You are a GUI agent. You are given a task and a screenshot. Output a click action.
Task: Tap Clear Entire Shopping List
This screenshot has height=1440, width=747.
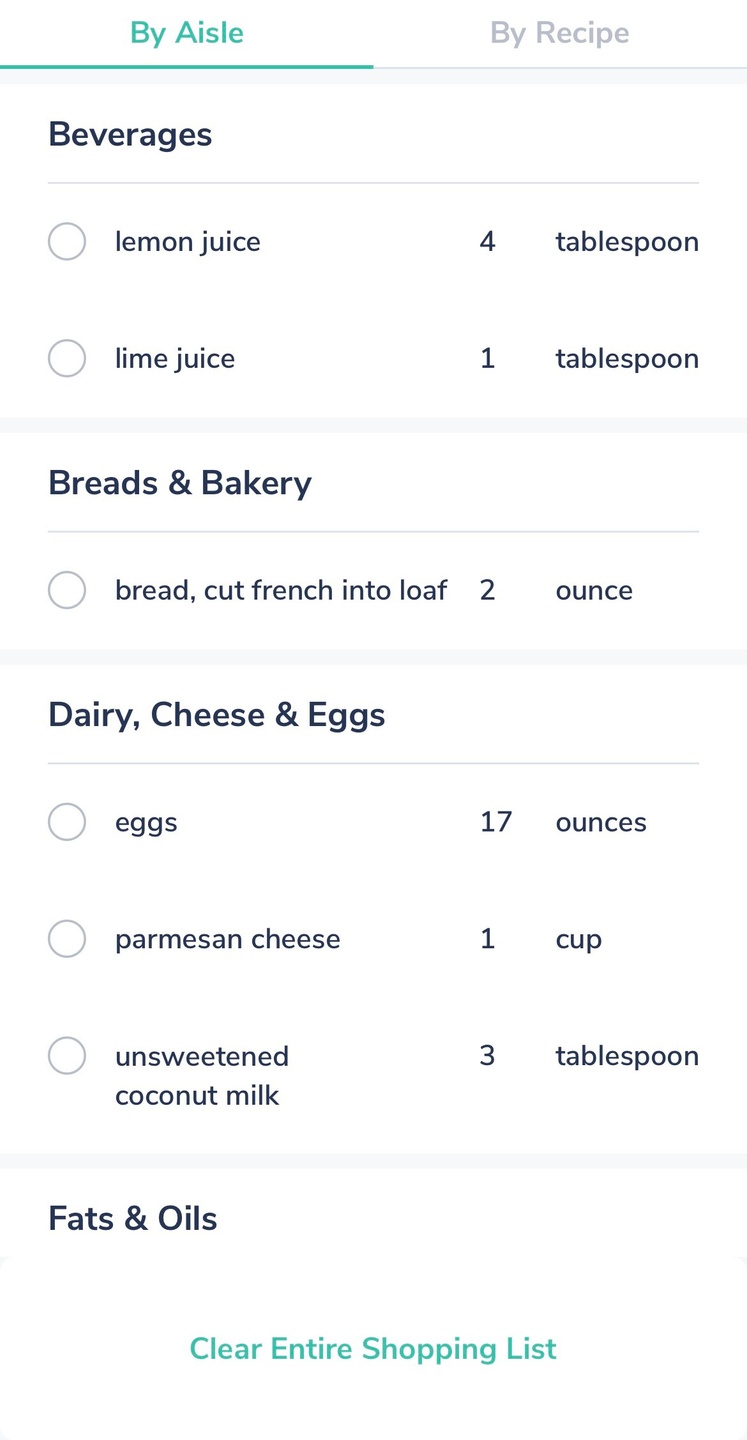click(x=373, y=1349)
